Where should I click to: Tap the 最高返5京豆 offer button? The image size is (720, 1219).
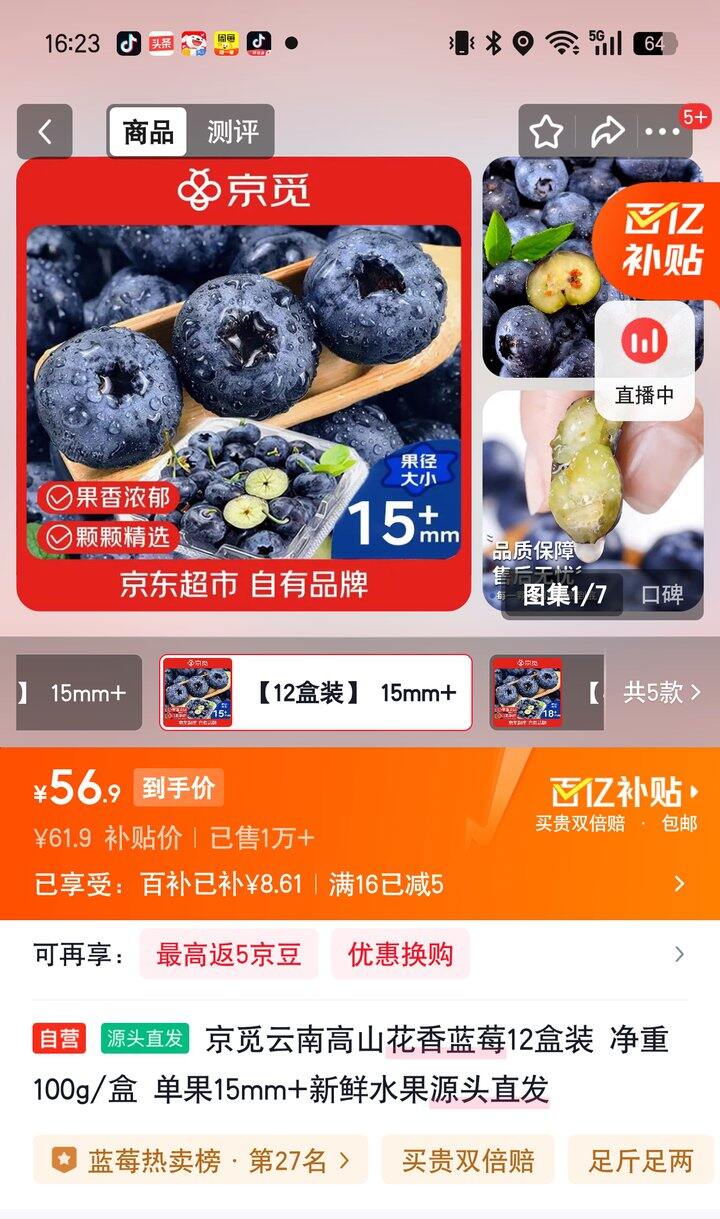[228, 955]
